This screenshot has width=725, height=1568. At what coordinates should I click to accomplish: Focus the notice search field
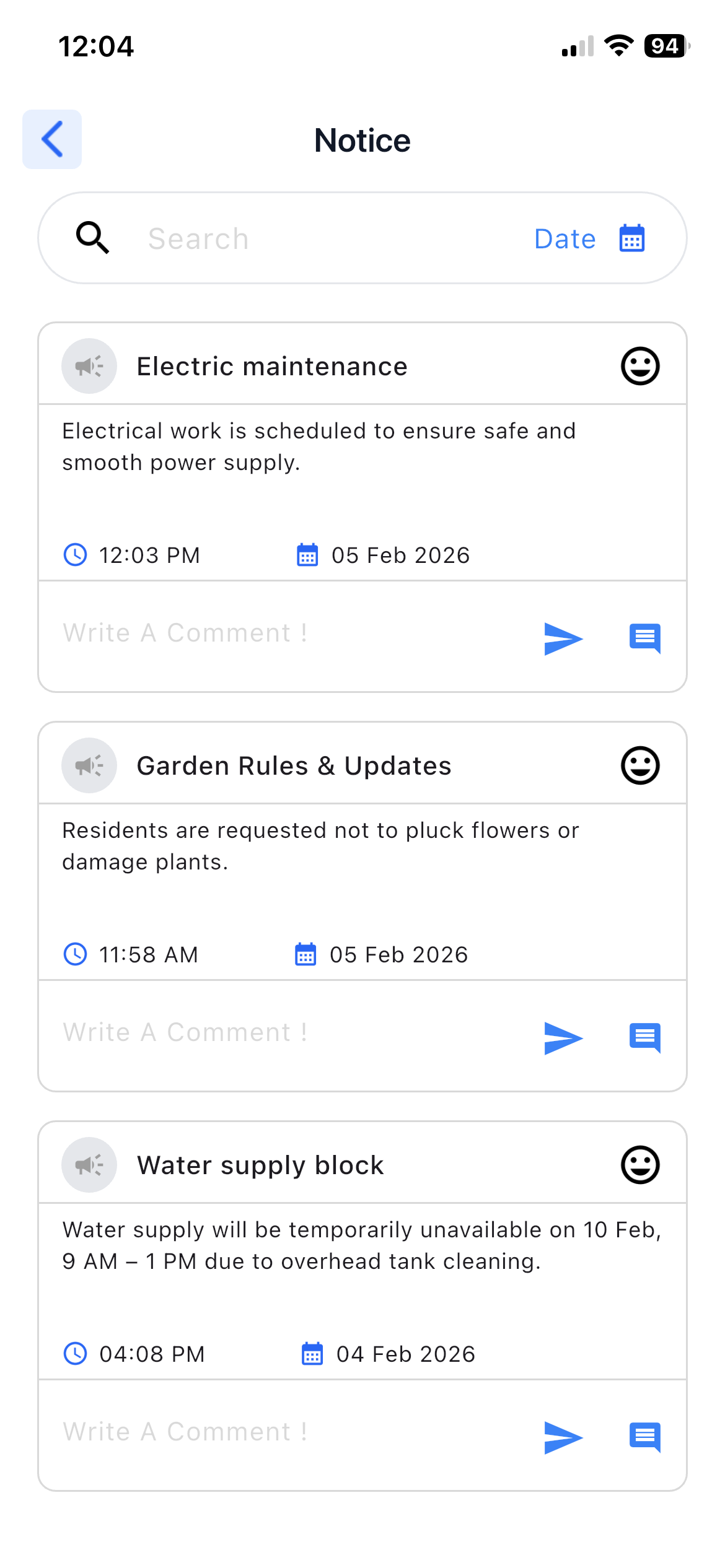pos(310,239)
